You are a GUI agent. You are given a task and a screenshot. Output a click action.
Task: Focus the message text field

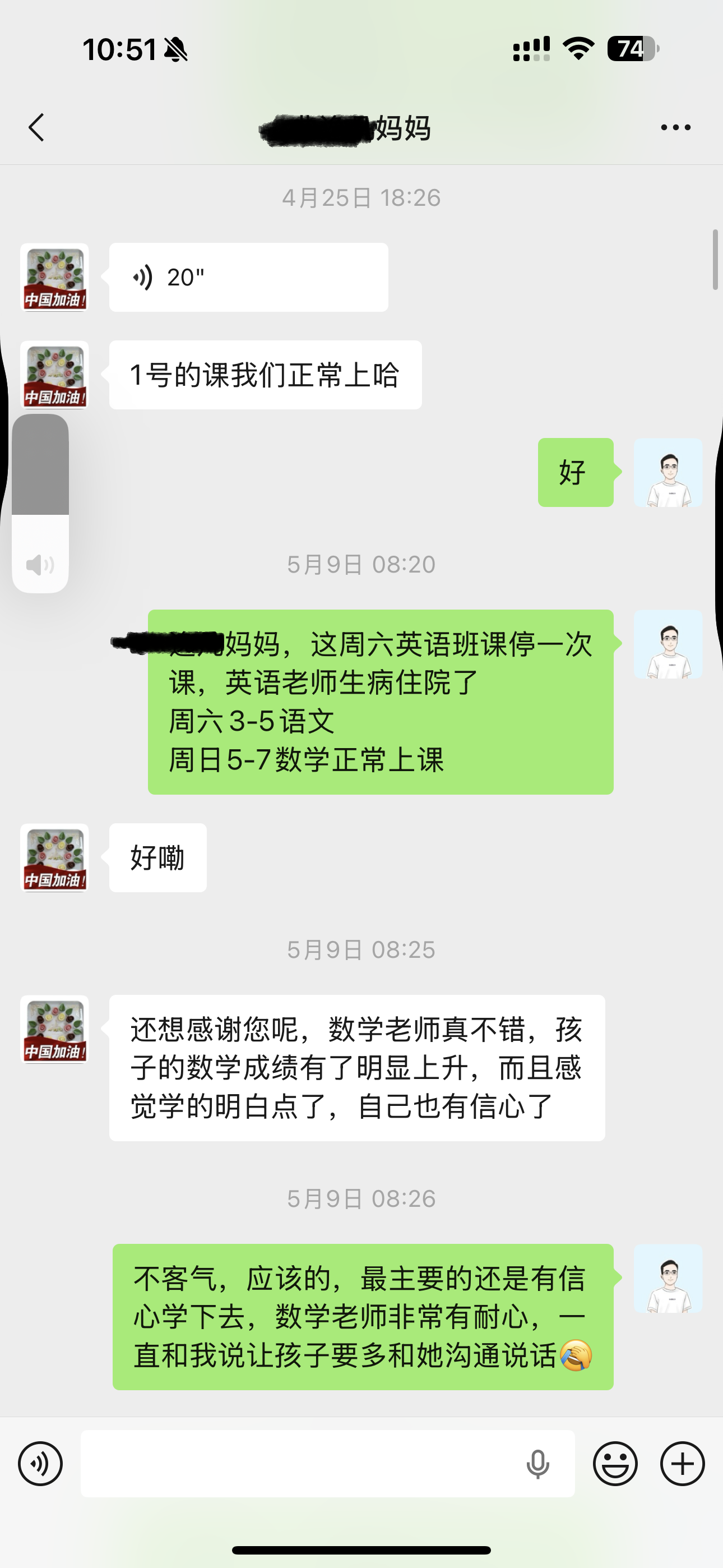click(298, 1463)
